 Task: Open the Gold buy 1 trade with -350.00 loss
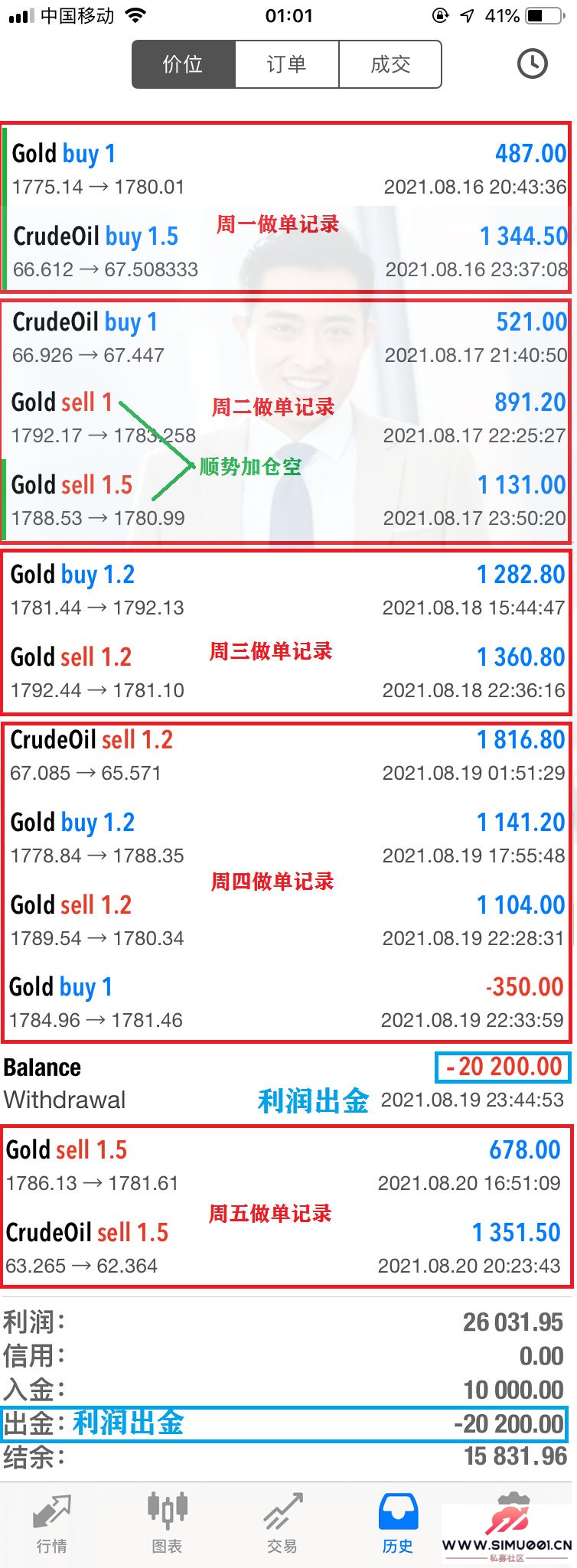(288, 1002)
